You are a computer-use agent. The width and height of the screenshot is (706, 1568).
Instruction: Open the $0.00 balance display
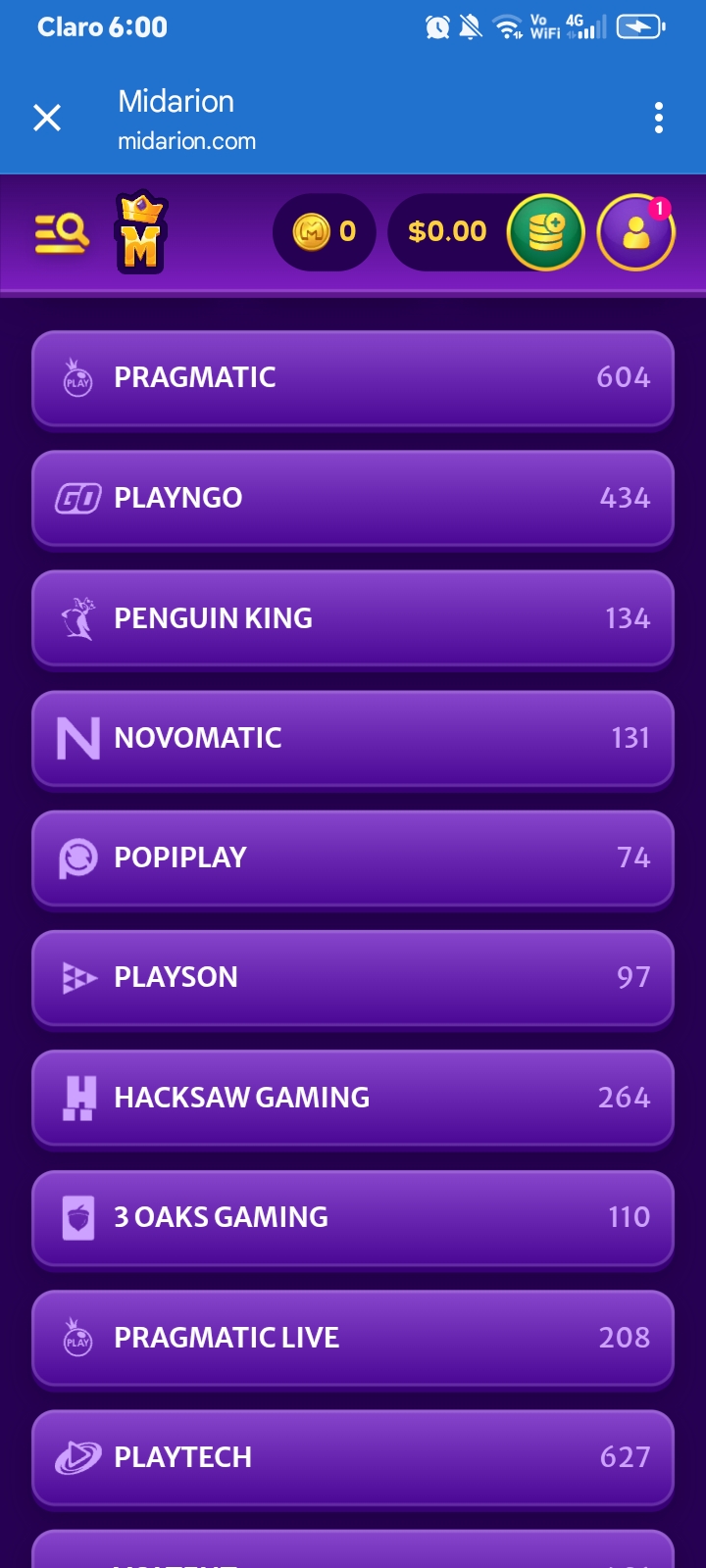click(447, 232)
